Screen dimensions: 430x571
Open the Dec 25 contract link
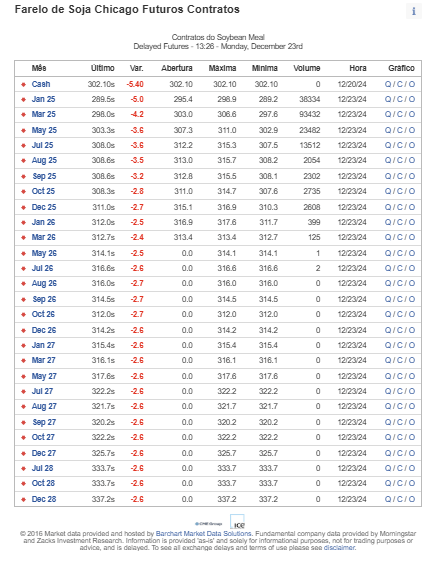[44, 207]
